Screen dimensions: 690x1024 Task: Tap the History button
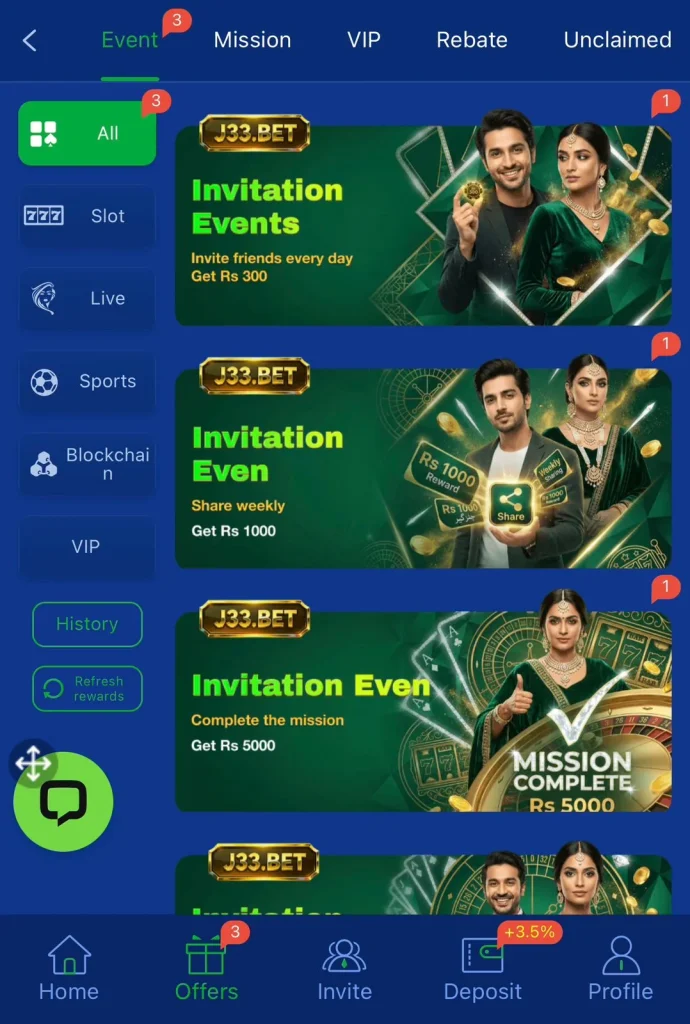tap(87, 624)
